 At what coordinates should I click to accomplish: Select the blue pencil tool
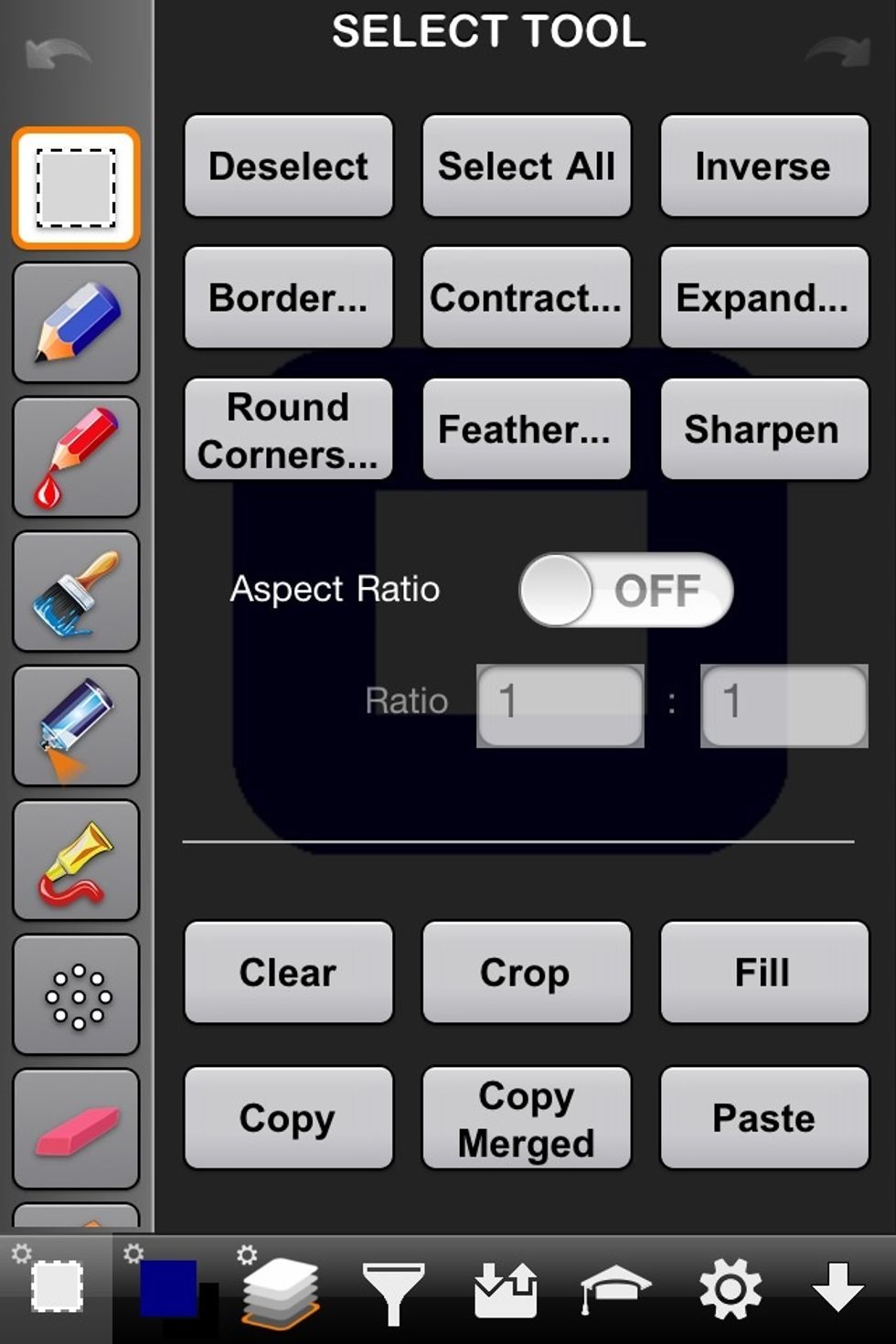(x=76, y=322)
